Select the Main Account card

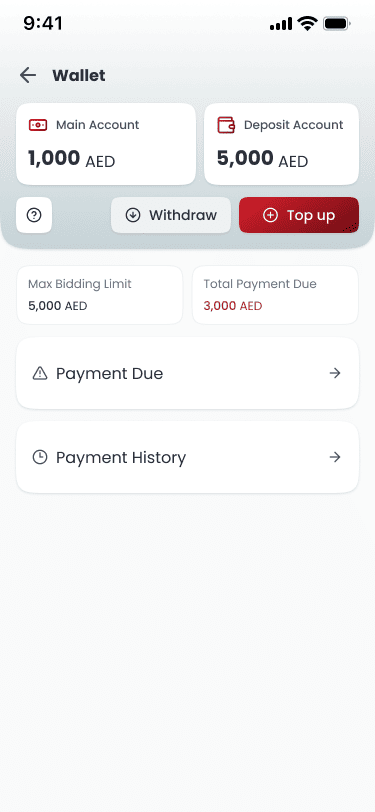(x=106, y=144)
